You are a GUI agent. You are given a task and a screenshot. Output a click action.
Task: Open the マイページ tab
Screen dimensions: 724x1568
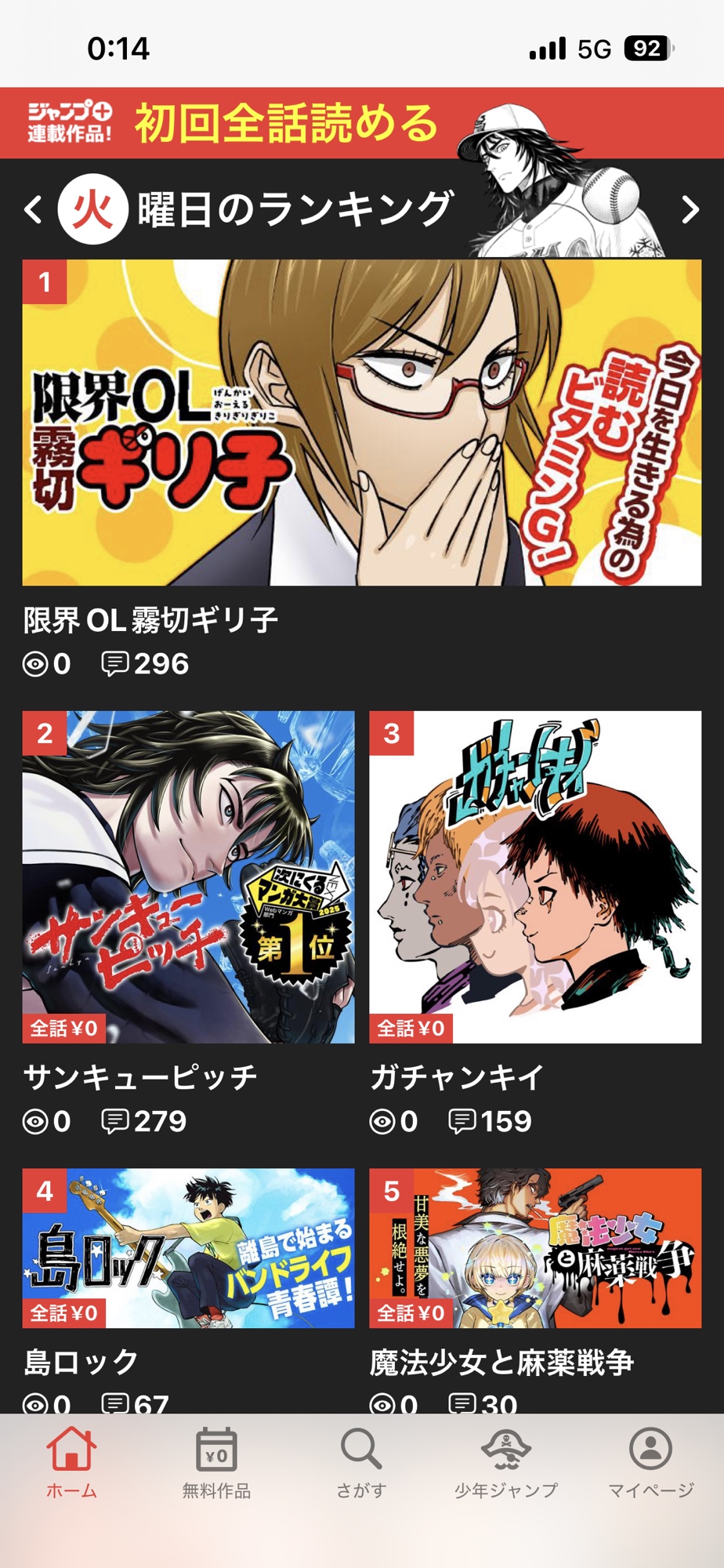pos(650,1463)
